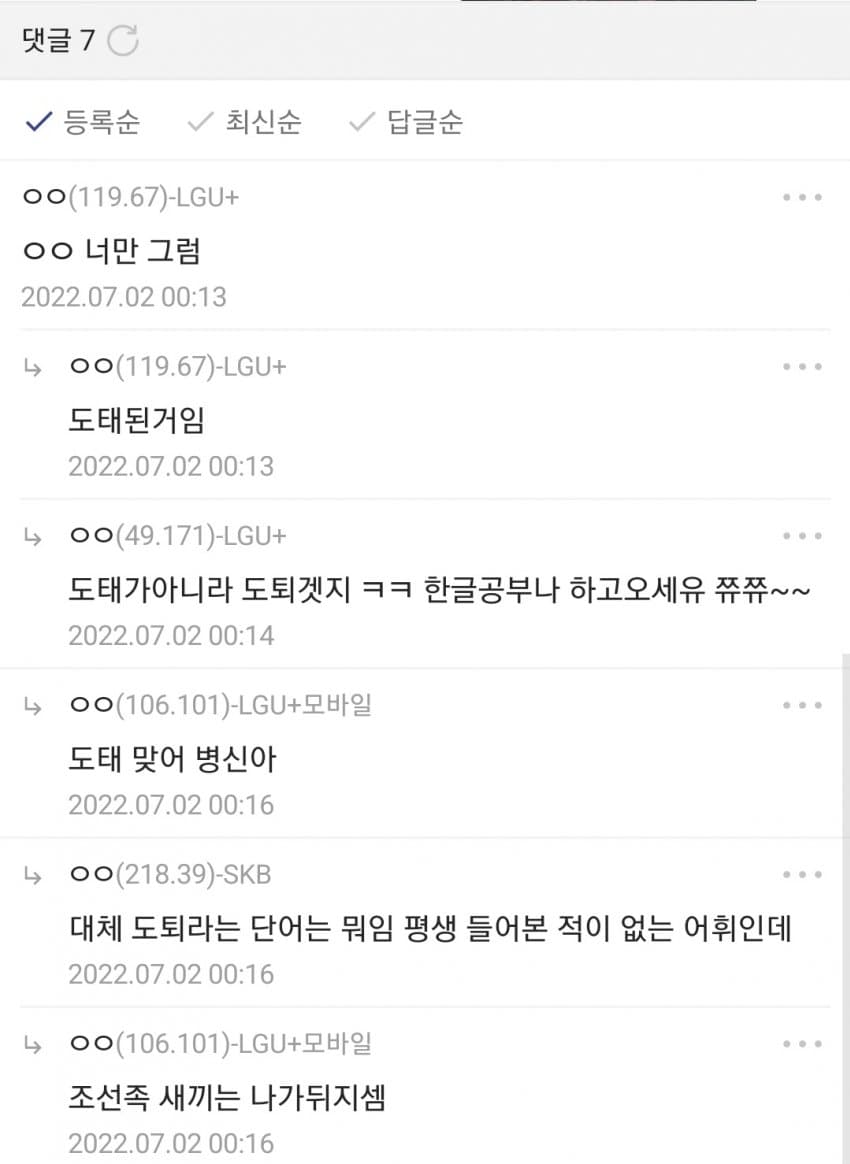
Task: Sort comments by 등록순
Action: [83, 123]
